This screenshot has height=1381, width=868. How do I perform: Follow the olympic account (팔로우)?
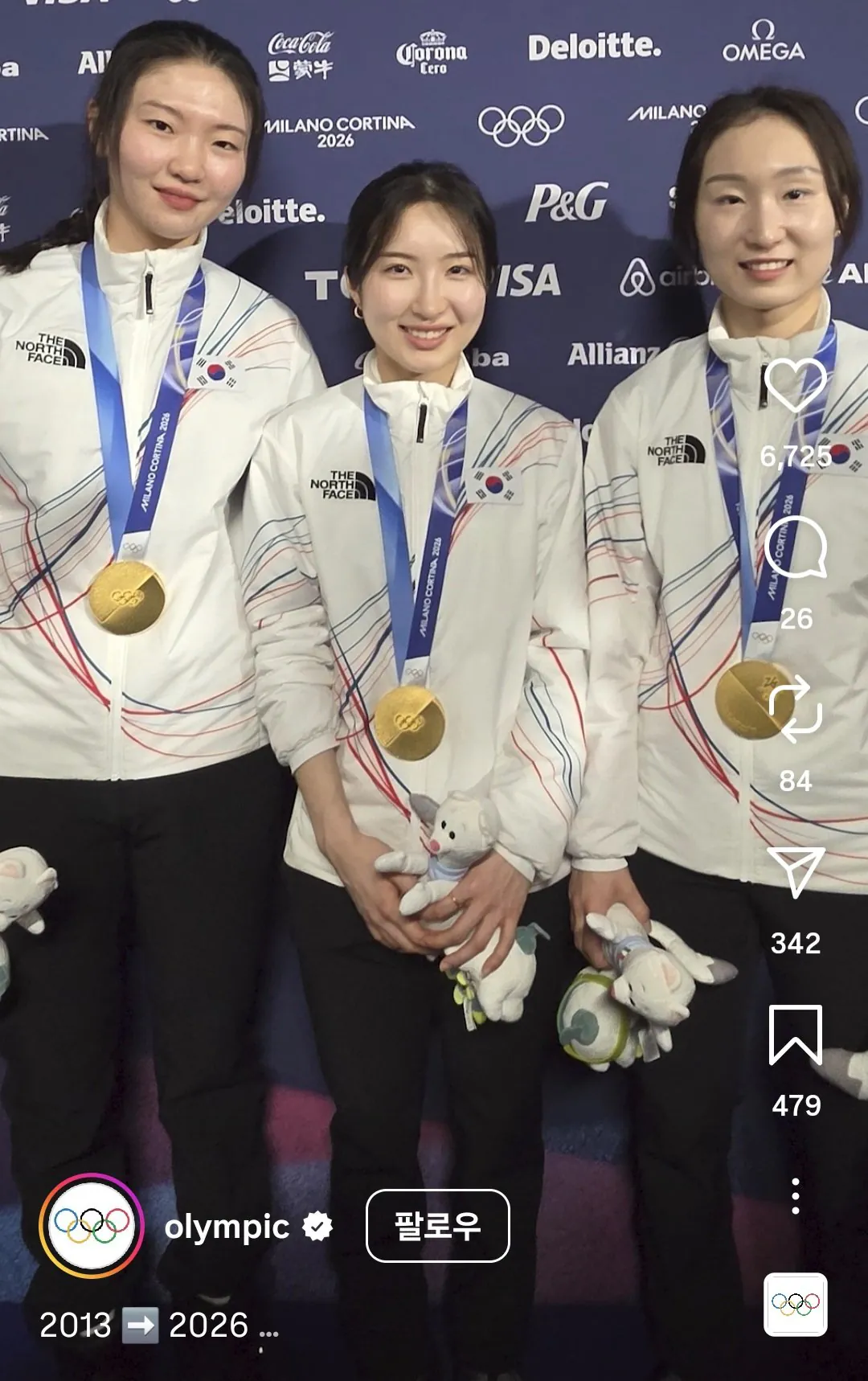tap(437, 1226)
